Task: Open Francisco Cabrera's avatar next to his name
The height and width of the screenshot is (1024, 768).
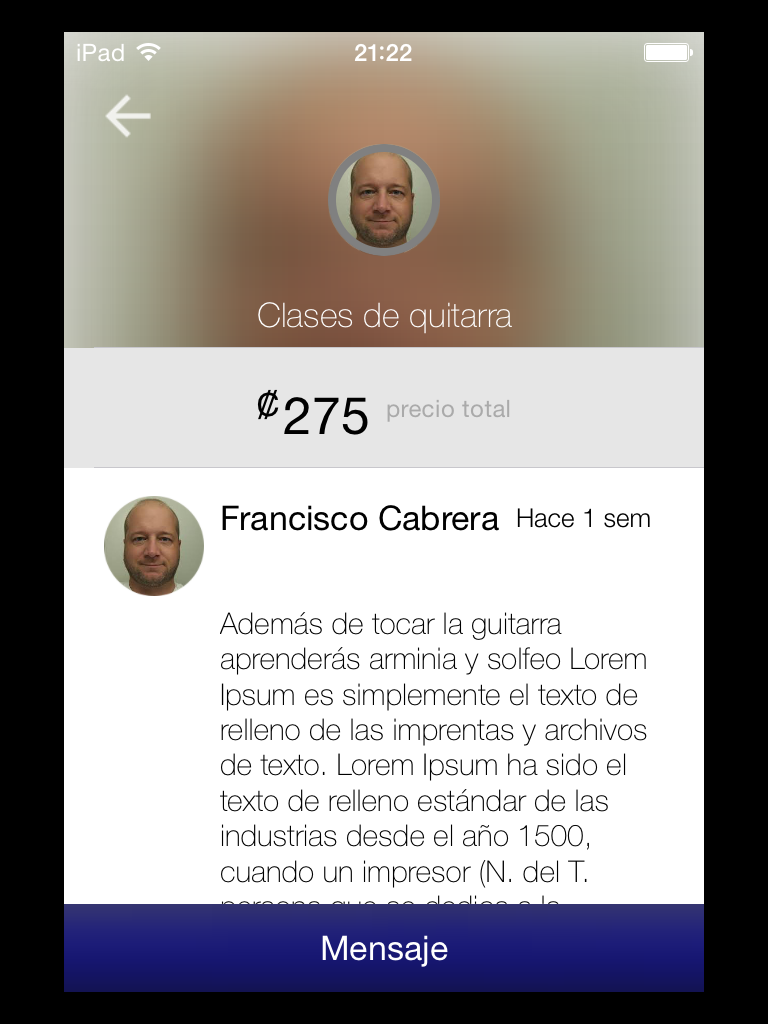Action: click(154, 546)
